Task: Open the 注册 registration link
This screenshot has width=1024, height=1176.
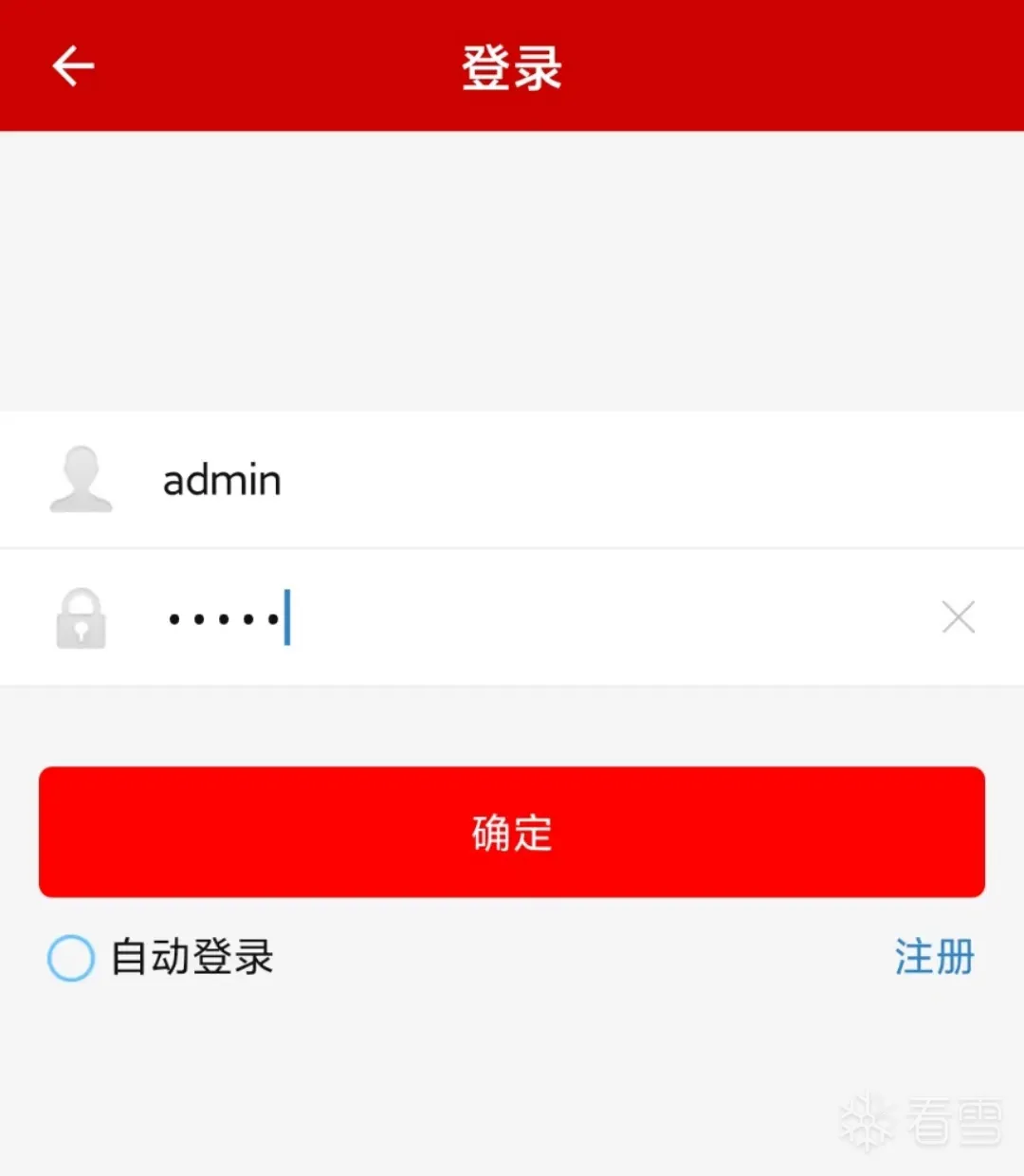Action: click(x=934, y=957)
